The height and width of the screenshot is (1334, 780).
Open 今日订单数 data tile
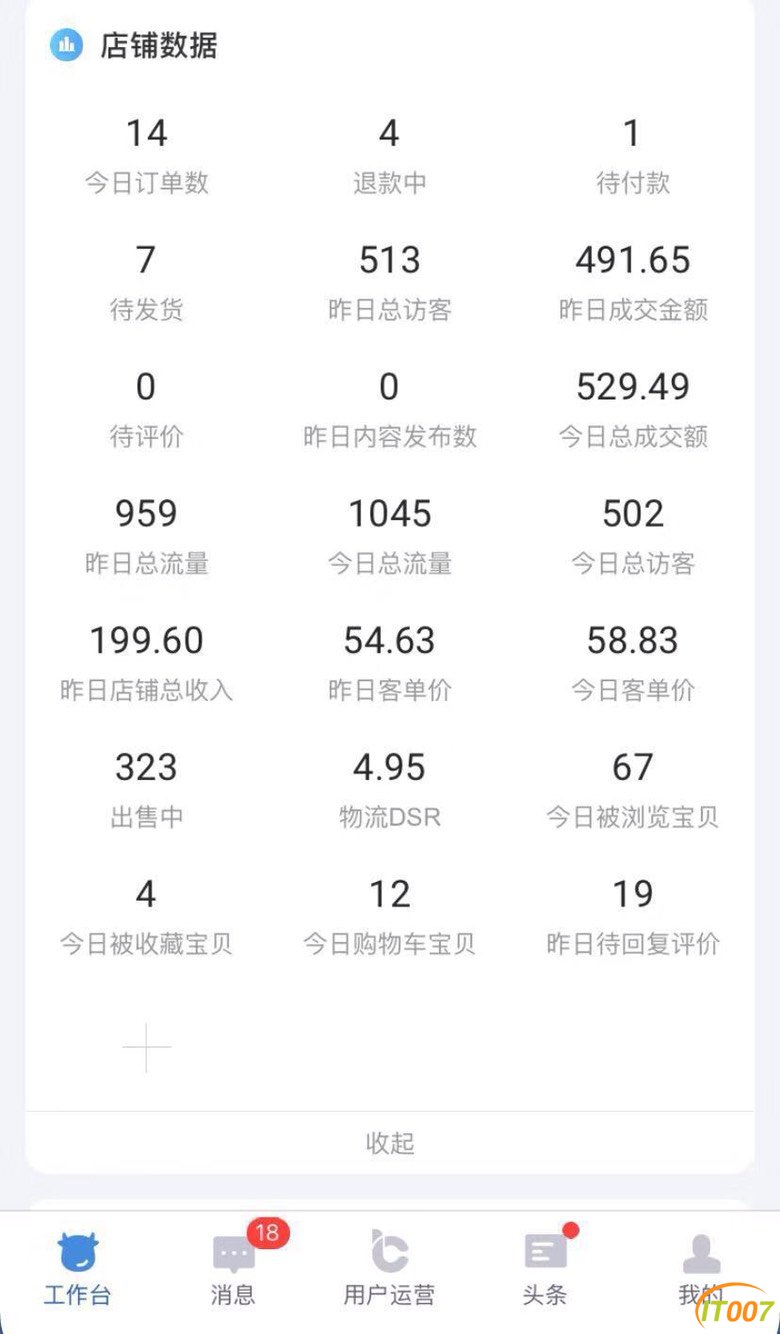pos(146,156)
